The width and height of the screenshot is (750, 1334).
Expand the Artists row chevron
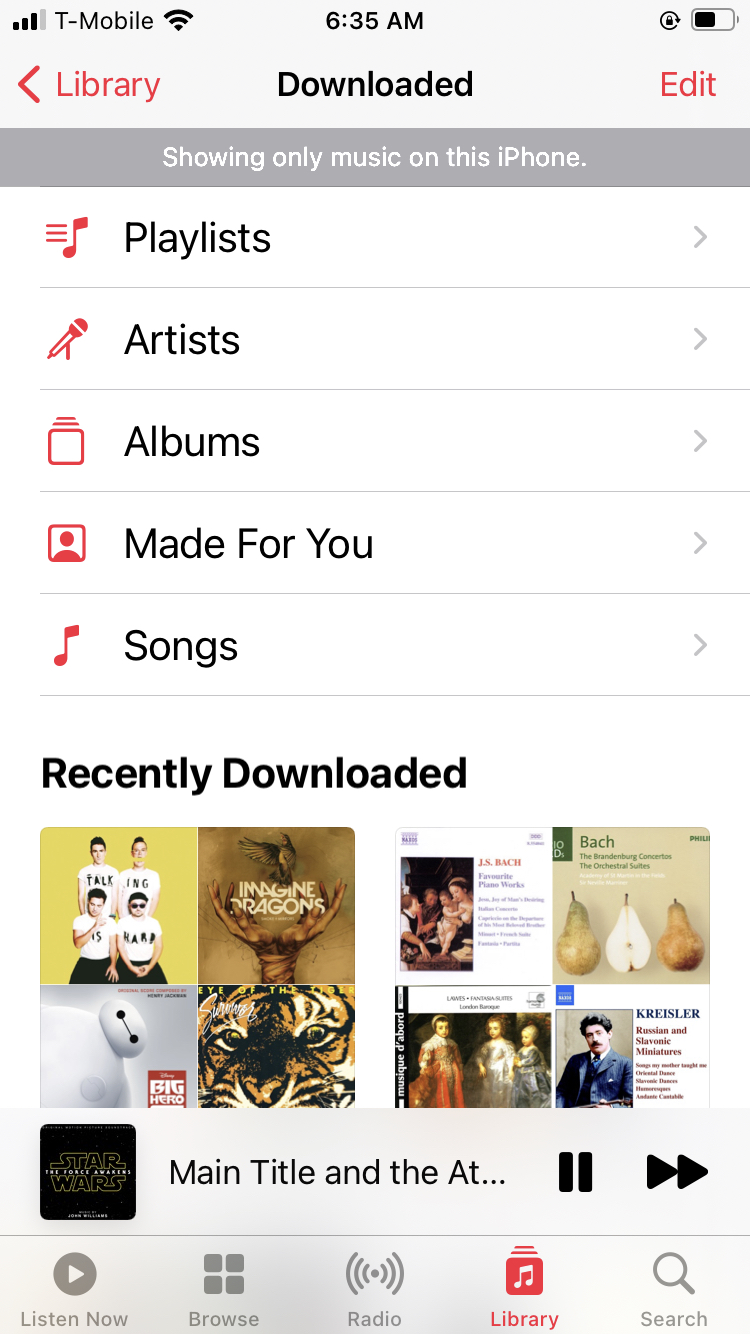click(700, 339)
